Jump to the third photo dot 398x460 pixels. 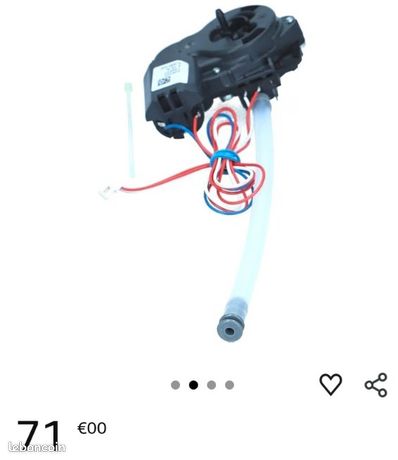click(x=211, y=385)
